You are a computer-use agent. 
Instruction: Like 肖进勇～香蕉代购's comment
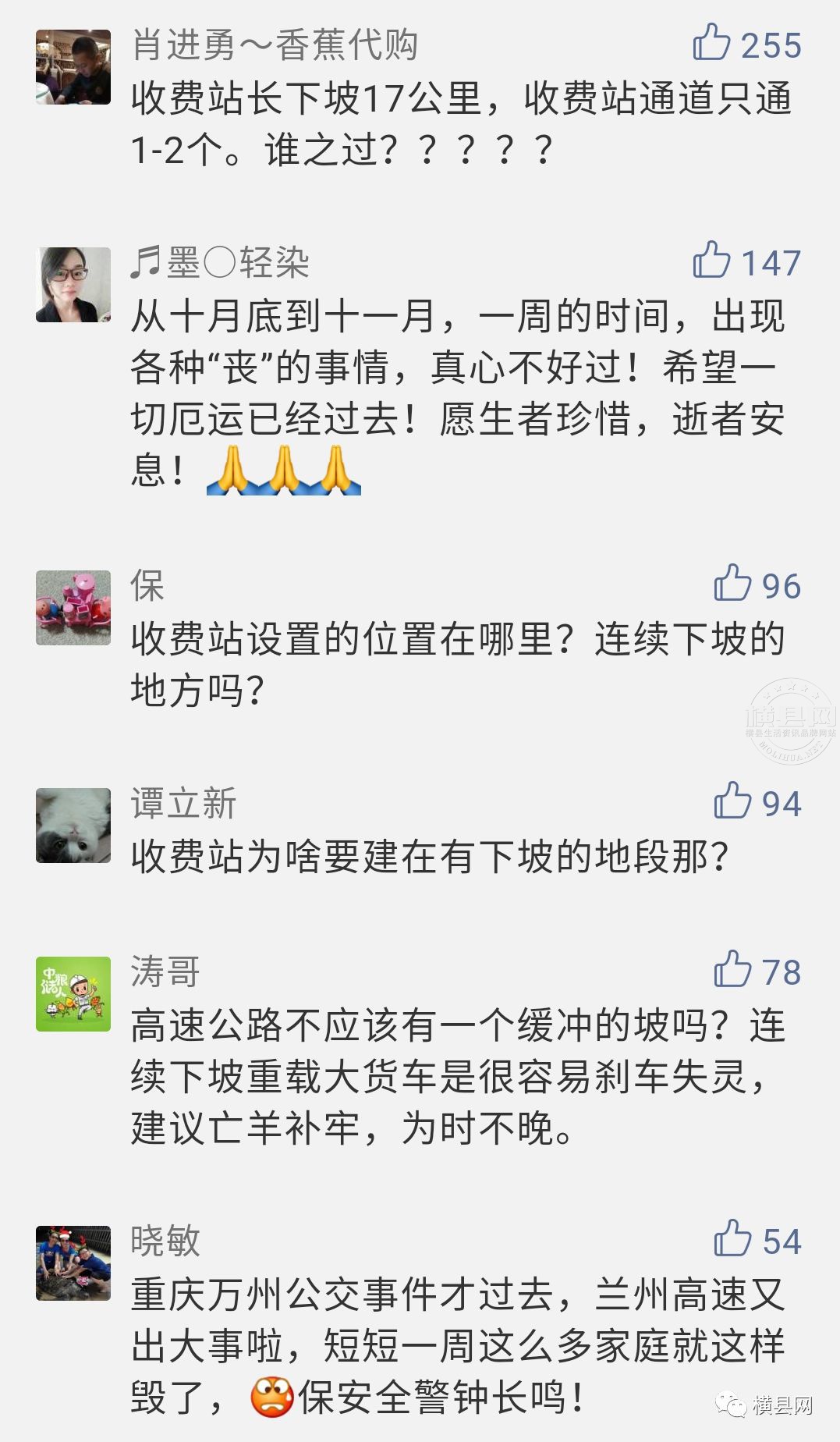712,43
